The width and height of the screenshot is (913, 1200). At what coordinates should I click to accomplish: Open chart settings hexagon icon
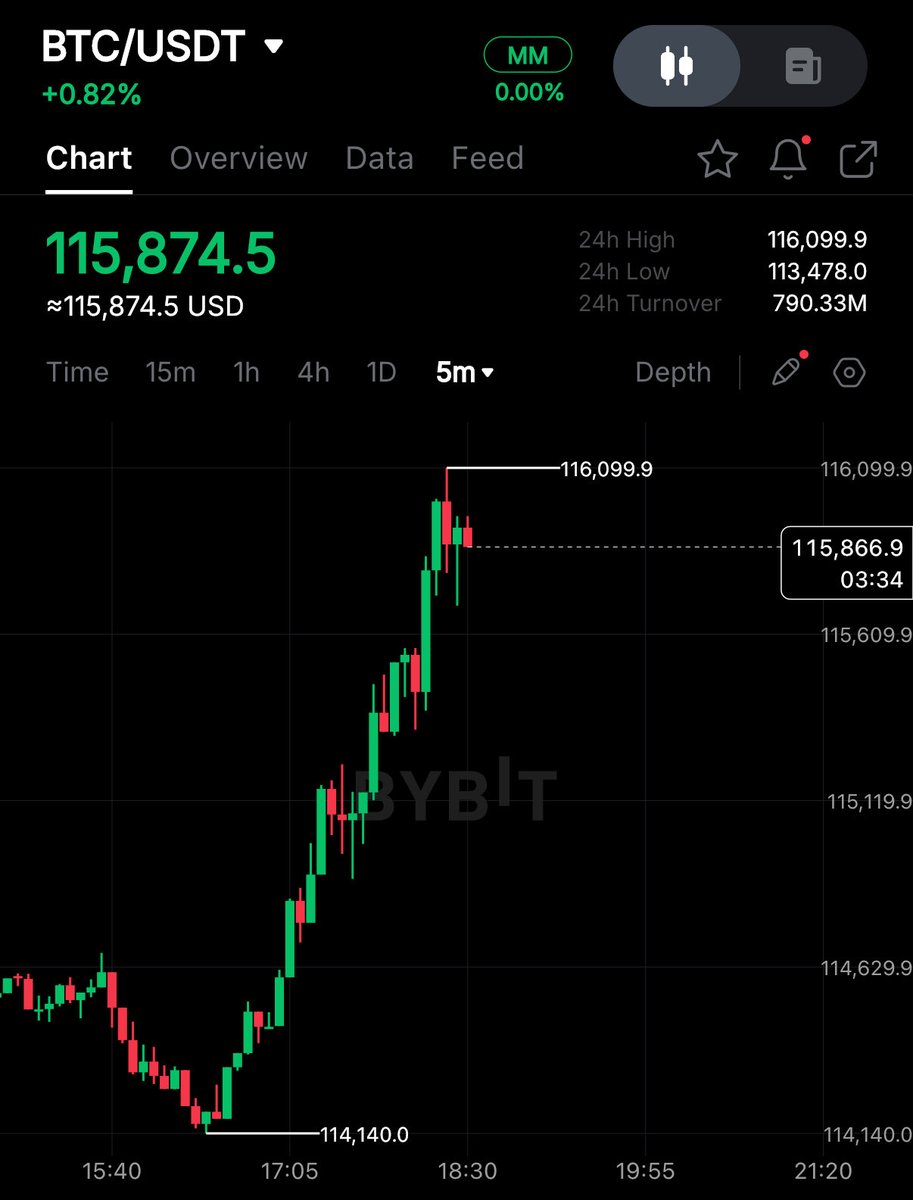click(x=849, y=372)
